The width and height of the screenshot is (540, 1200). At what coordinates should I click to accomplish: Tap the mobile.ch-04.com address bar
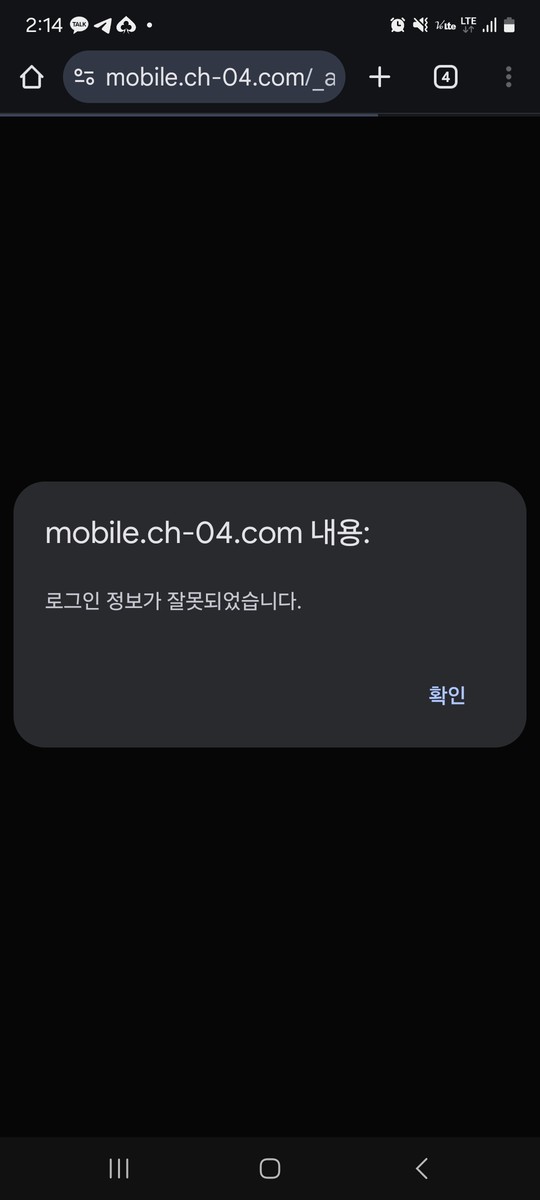[204, 77]
